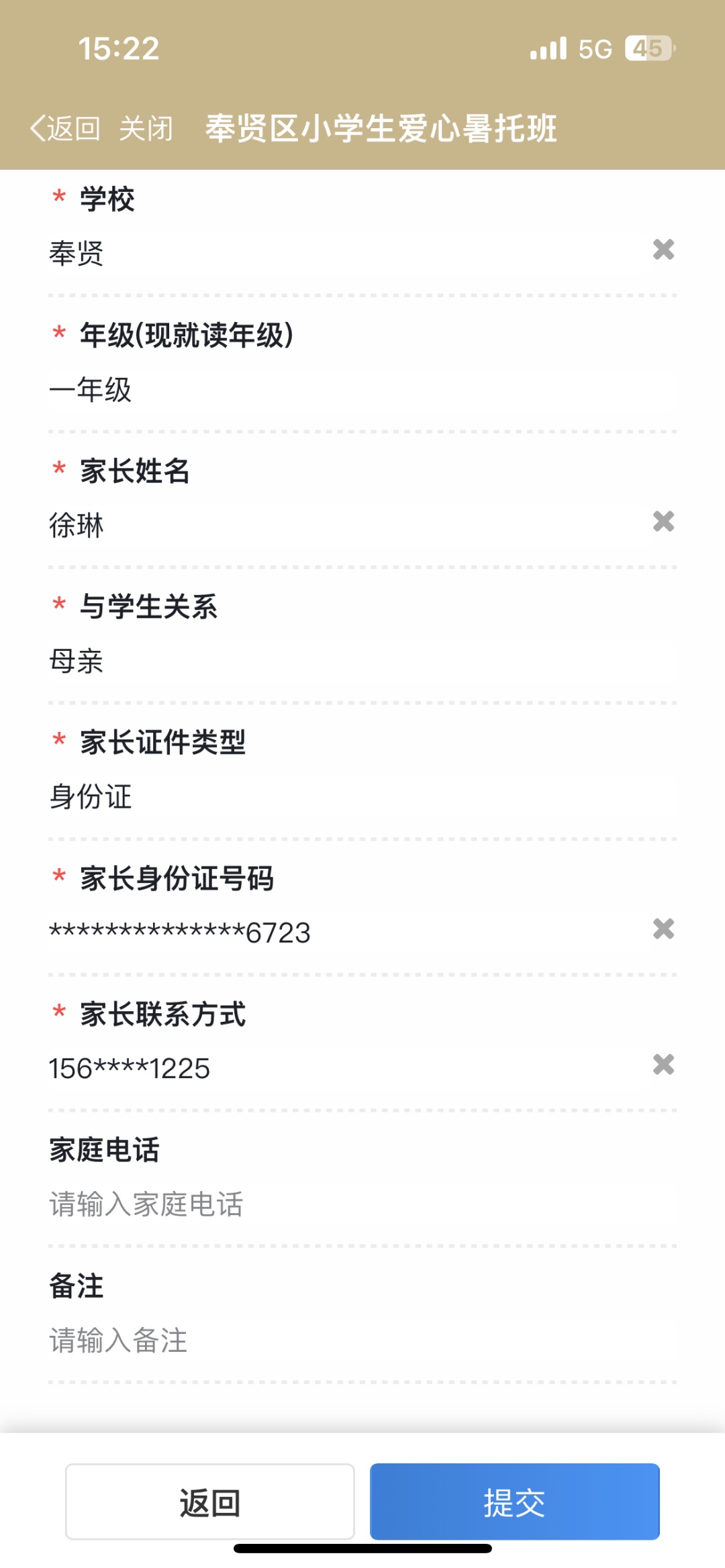Tap 关闭 to close the page
Viewport: 725px width, 1568px height.
(x=146, y=128)
